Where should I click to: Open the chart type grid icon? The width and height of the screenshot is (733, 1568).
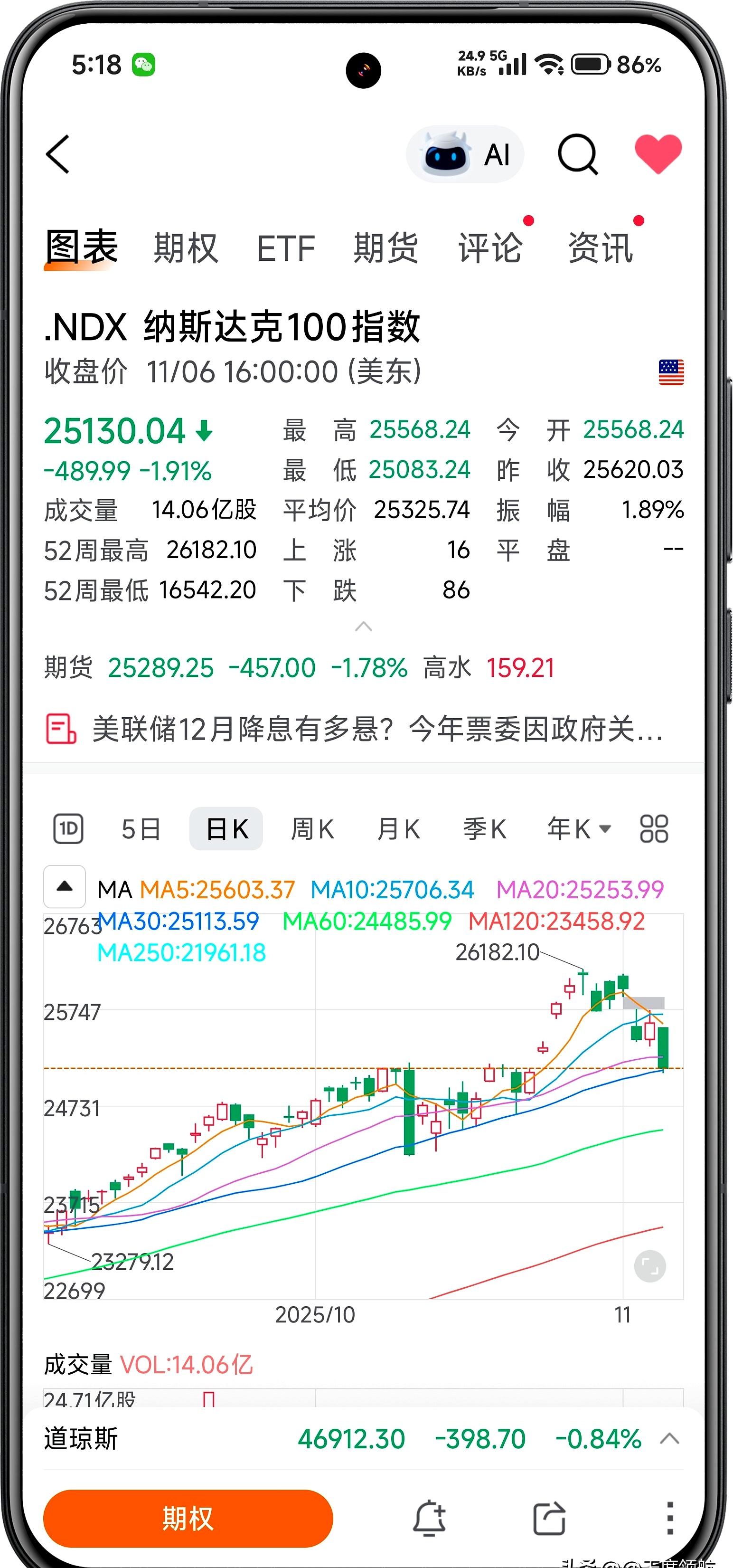point(654,828)
